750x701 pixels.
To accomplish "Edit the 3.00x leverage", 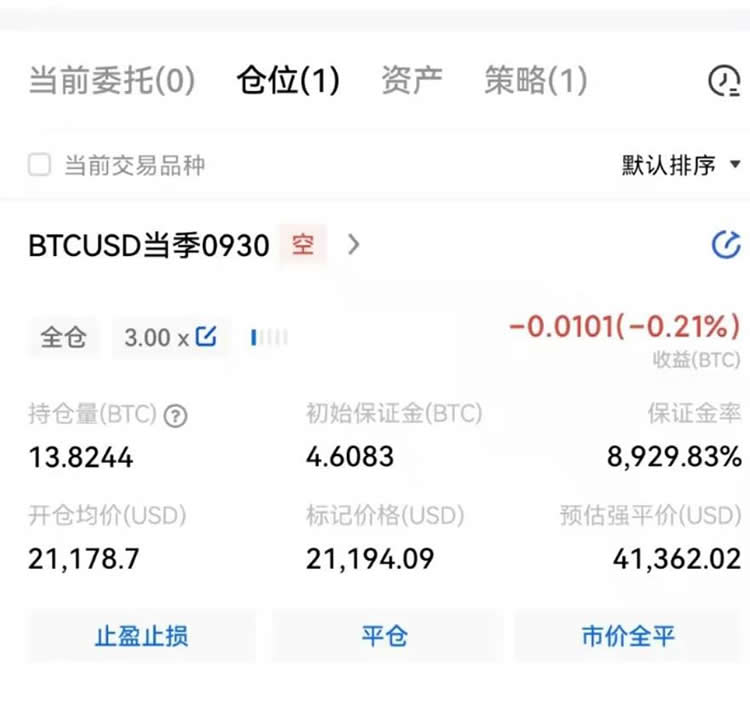I will tap(207, 337).
